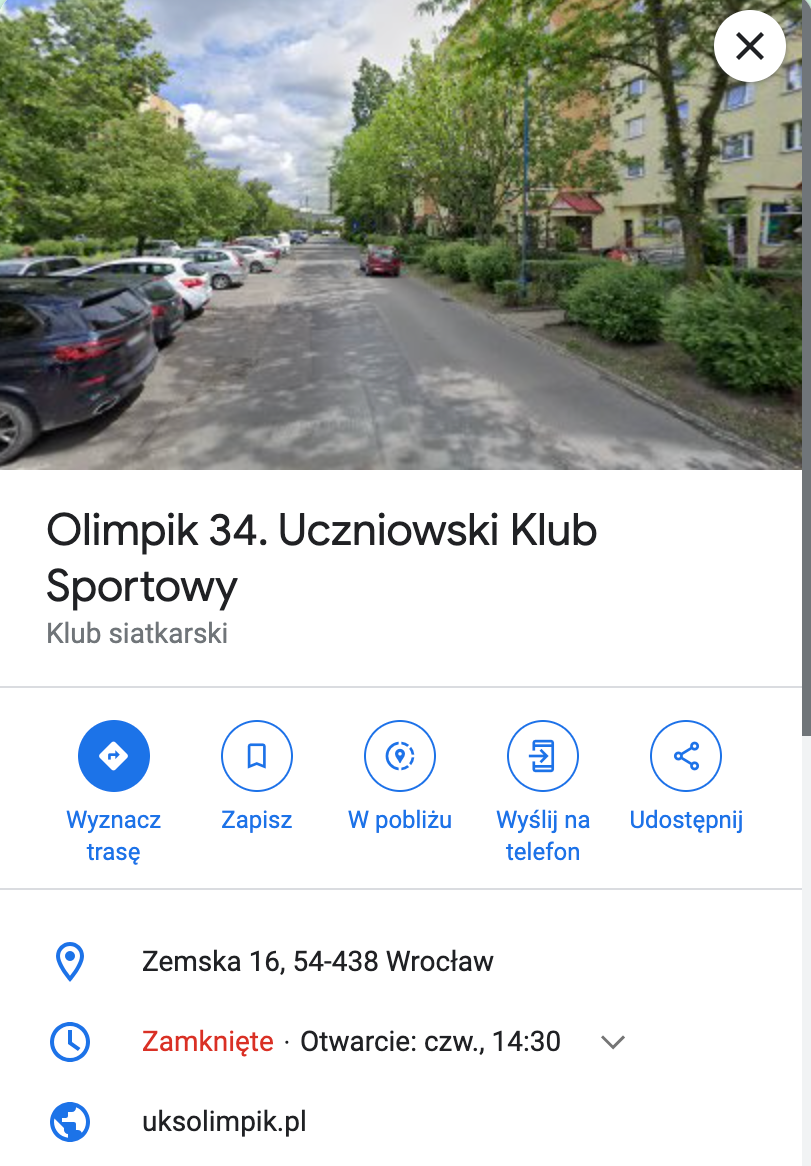Select Wyślij na telefon
The width and height of the screenshot is (811, 1166).
(x=543, y=756)
